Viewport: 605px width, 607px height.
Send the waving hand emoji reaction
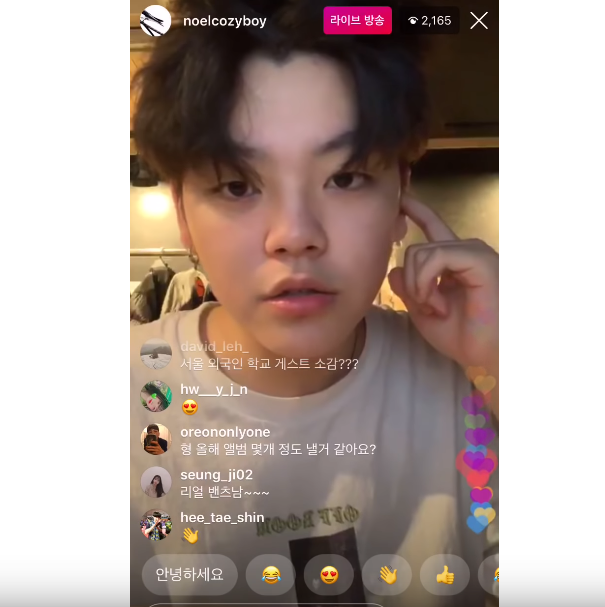[x=386, y=574]
